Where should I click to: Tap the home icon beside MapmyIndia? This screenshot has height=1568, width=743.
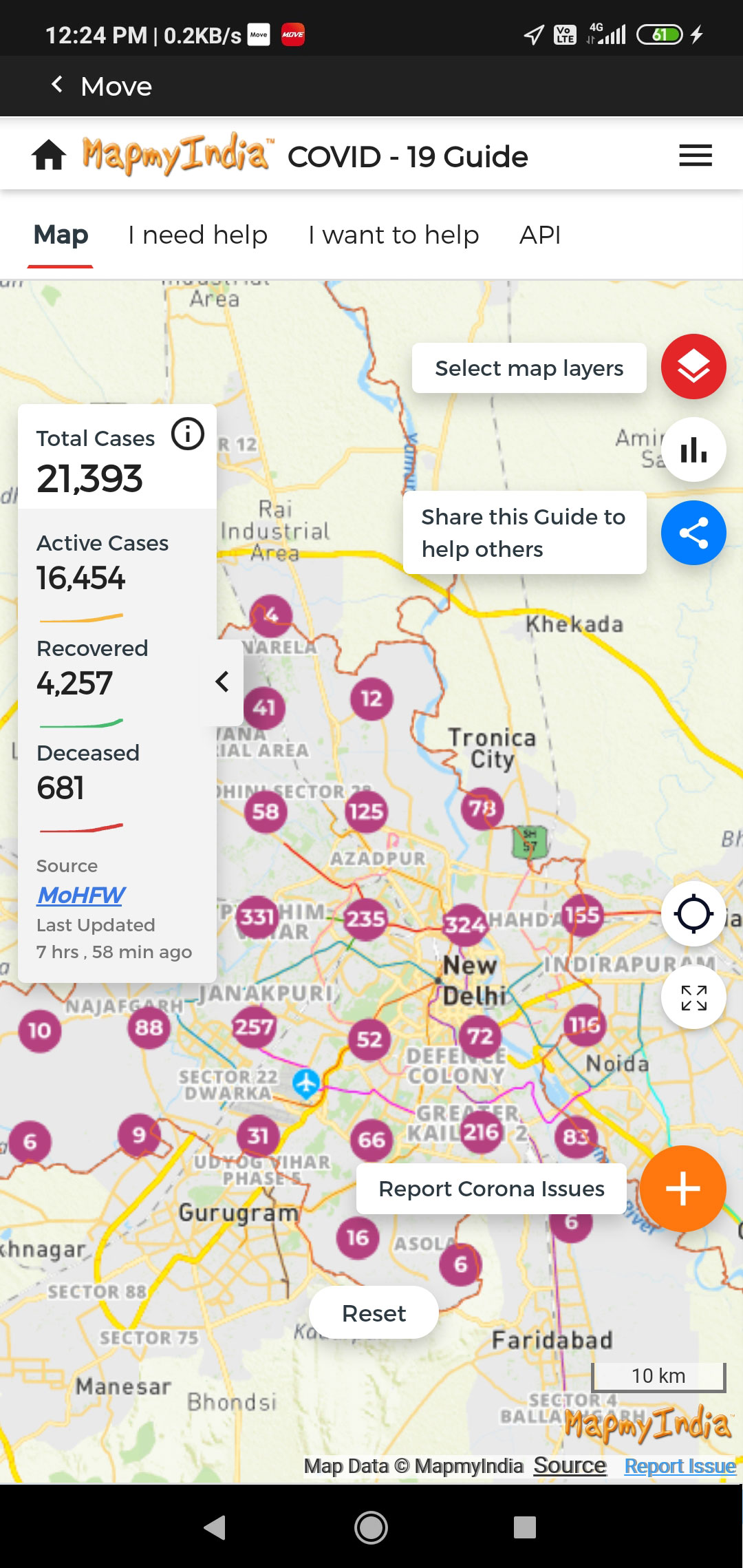[x=49, y=155]
